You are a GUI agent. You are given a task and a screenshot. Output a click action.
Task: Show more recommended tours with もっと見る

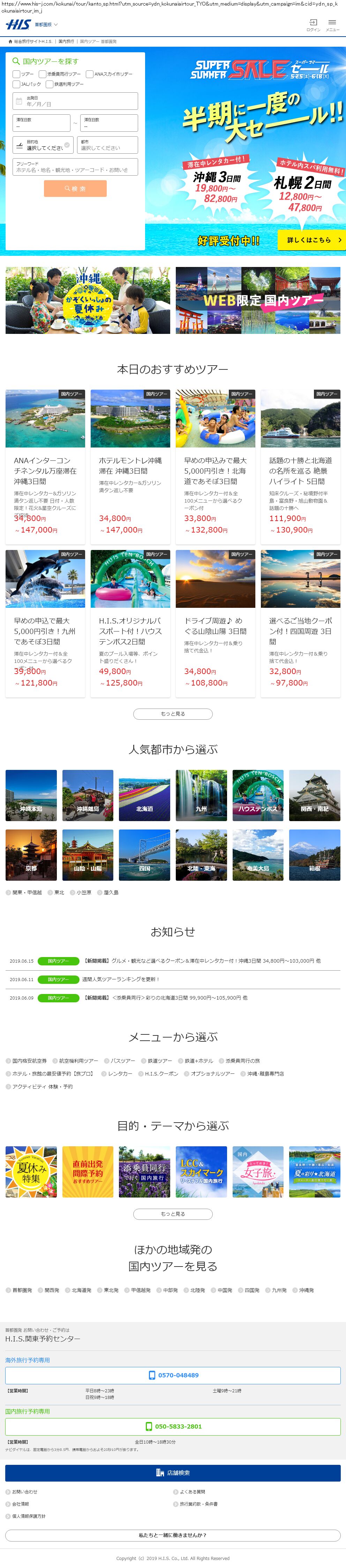tap(173, 714)
